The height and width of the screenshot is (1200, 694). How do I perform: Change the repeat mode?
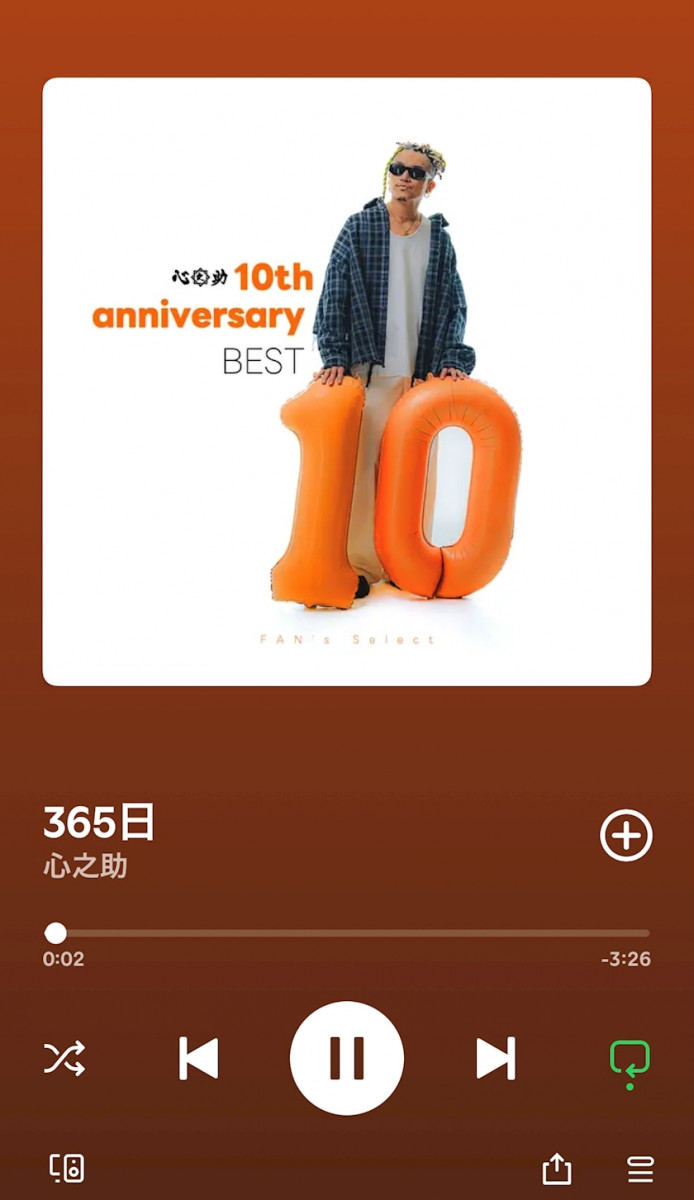629,1059
